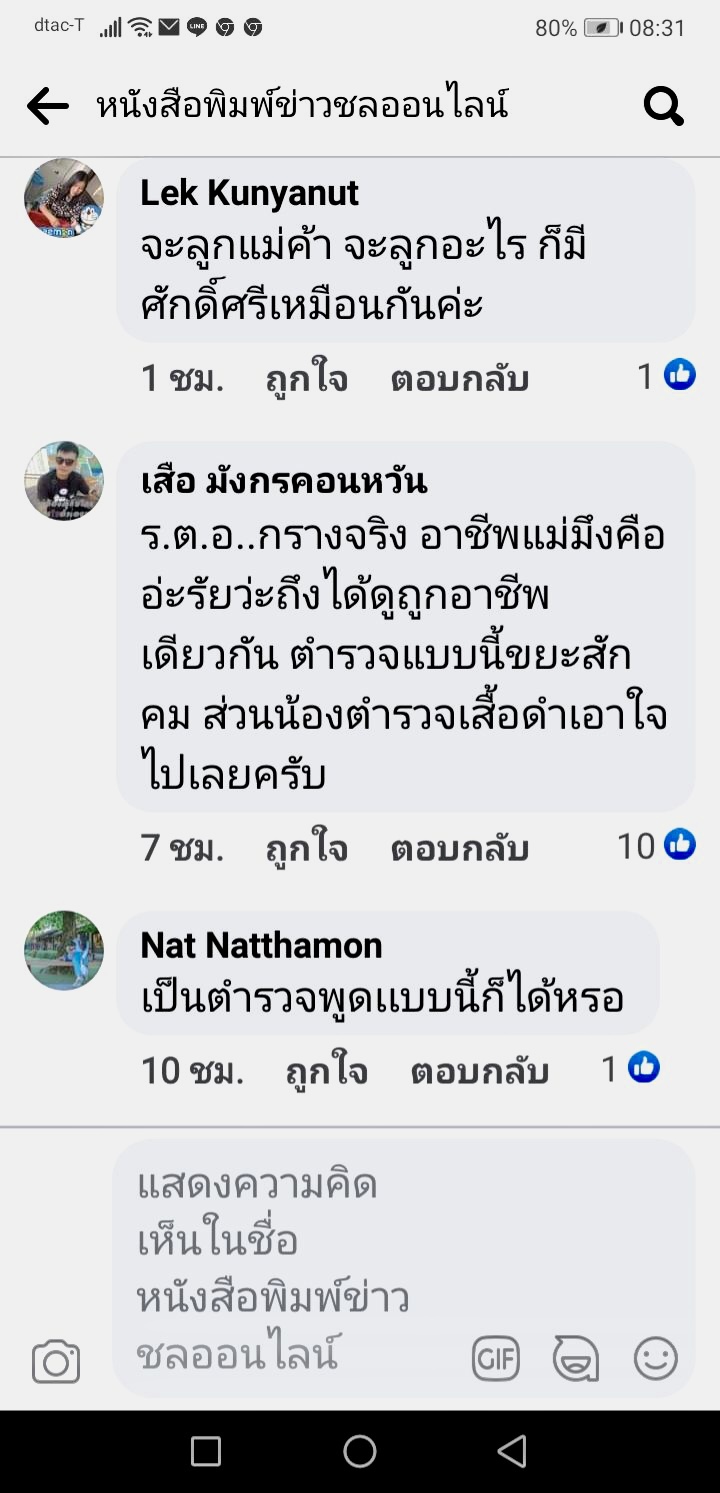Open the GIF picker
The image size is (720, 1493).
point(496,1360)
